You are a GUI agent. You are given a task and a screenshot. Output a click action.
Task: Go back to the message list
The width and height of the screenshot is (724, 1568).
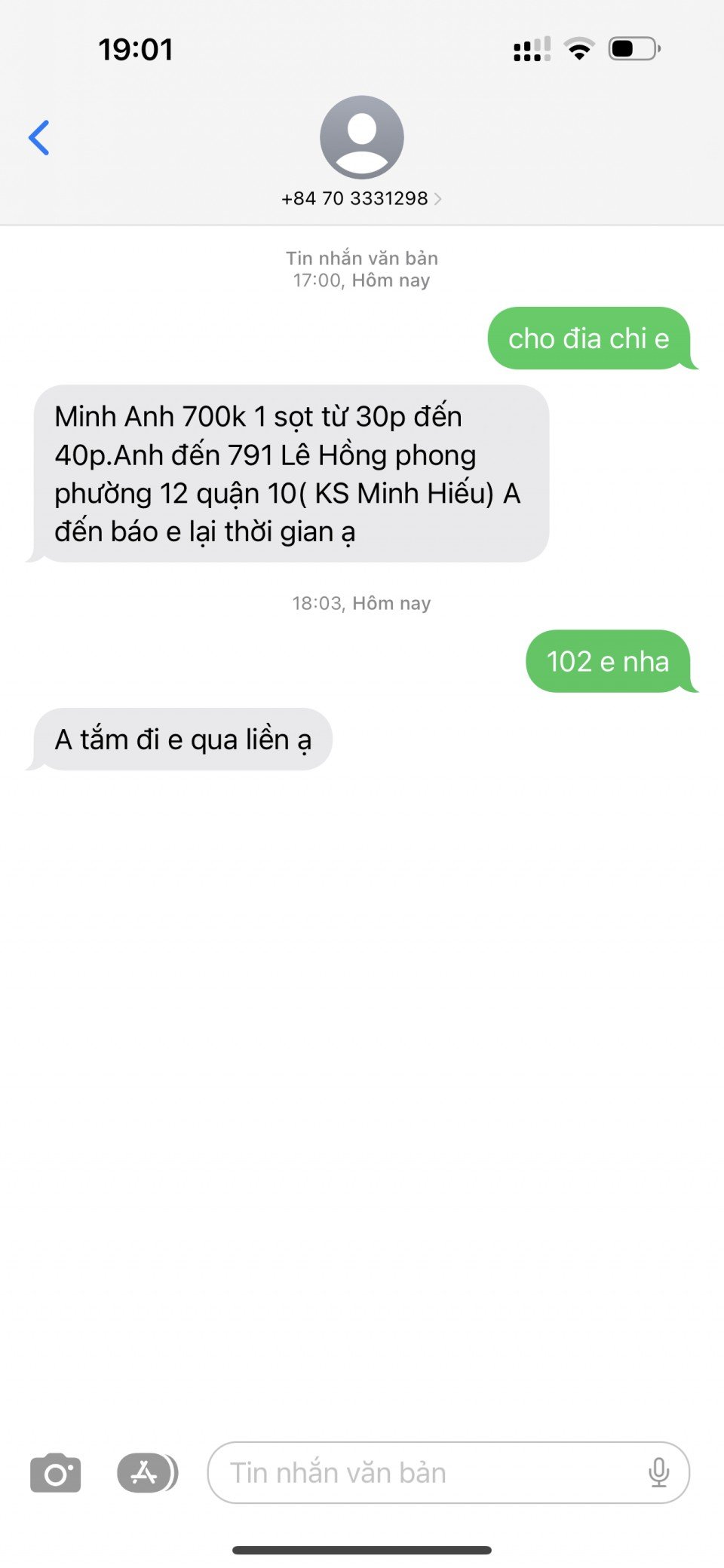(39, 138)
